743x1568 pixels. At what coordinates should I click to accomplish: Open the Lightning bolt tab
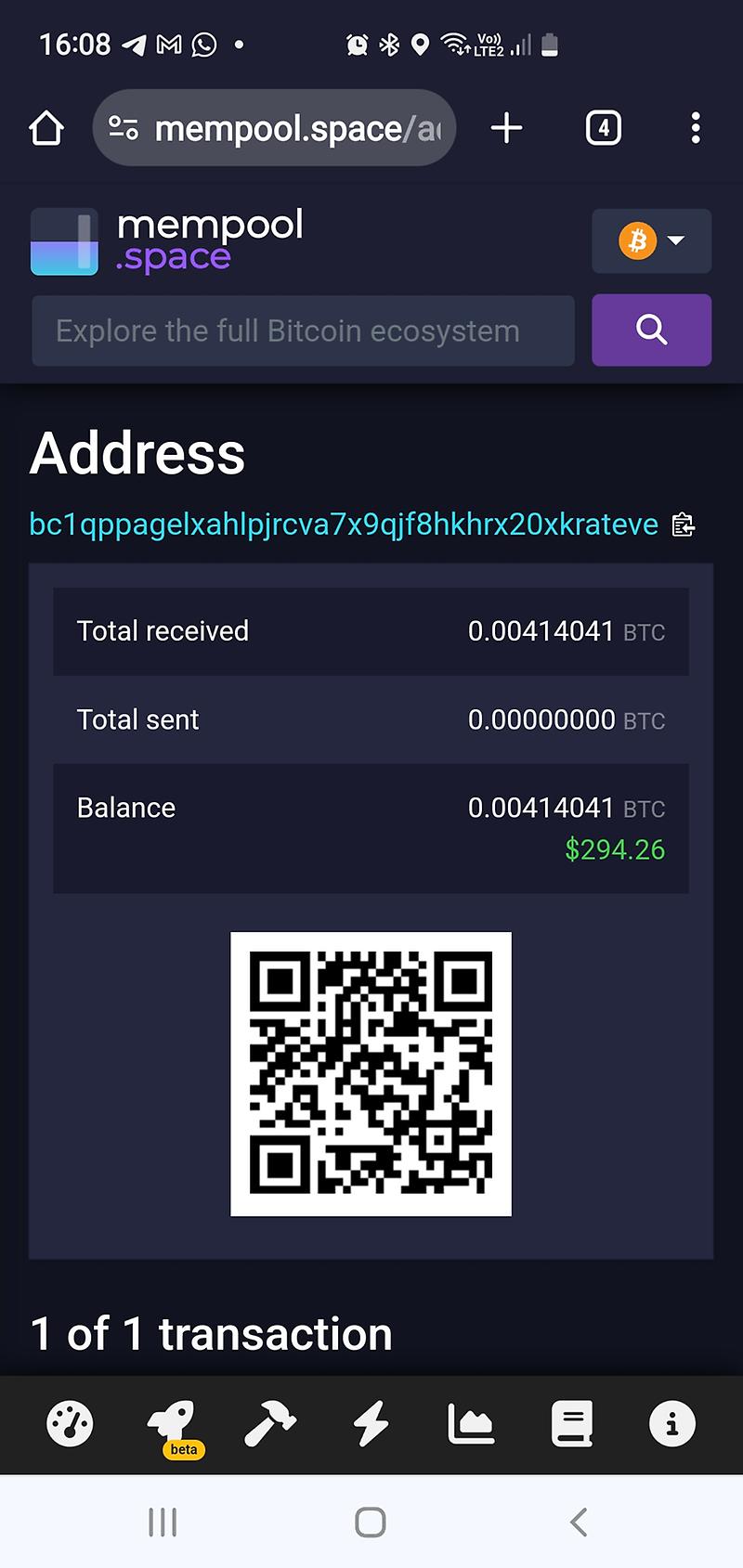(371, 1423)
